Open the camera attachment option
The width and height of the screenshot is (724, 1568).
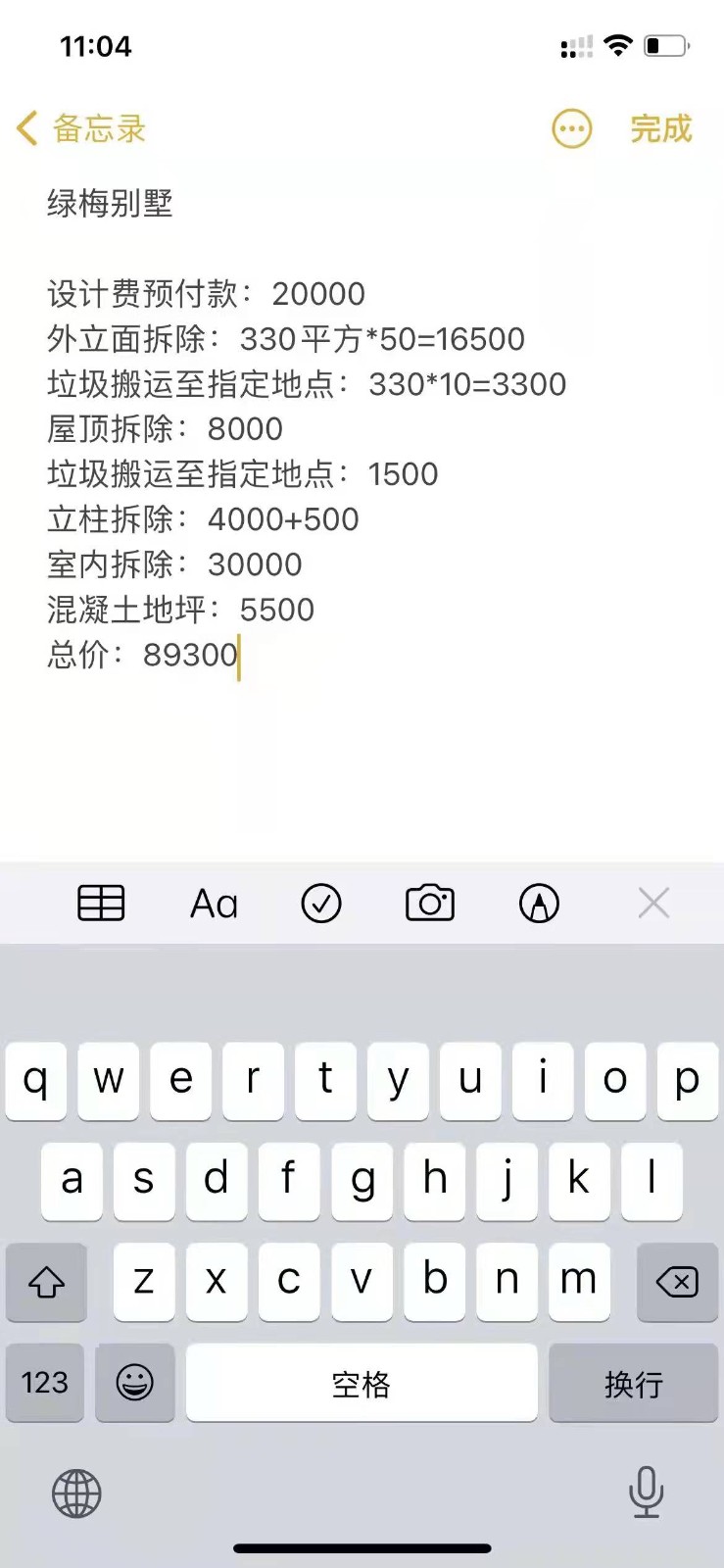pyautogui.click(x=430, y=903)
